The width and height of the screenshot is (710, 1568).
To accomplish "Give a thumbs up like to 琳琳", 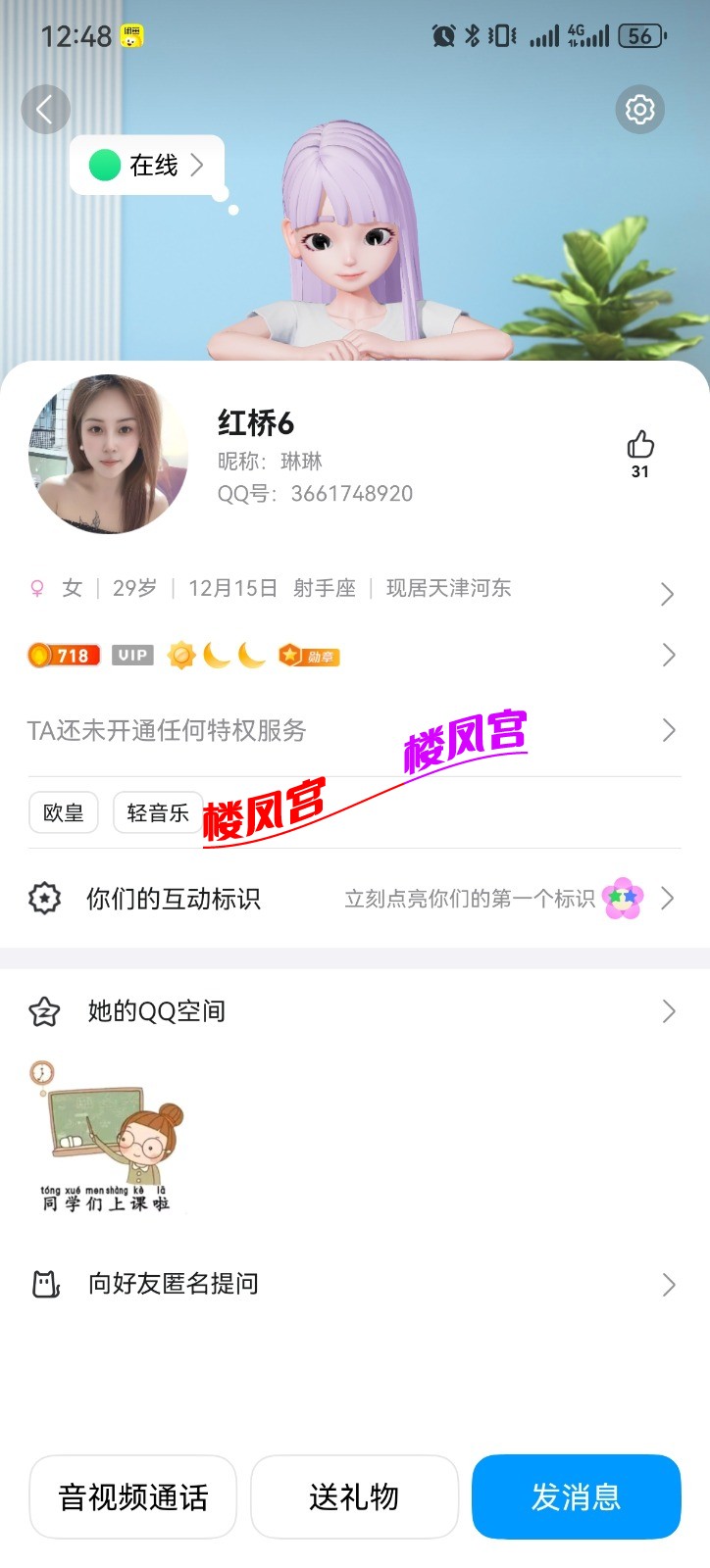I will [639, 446].
